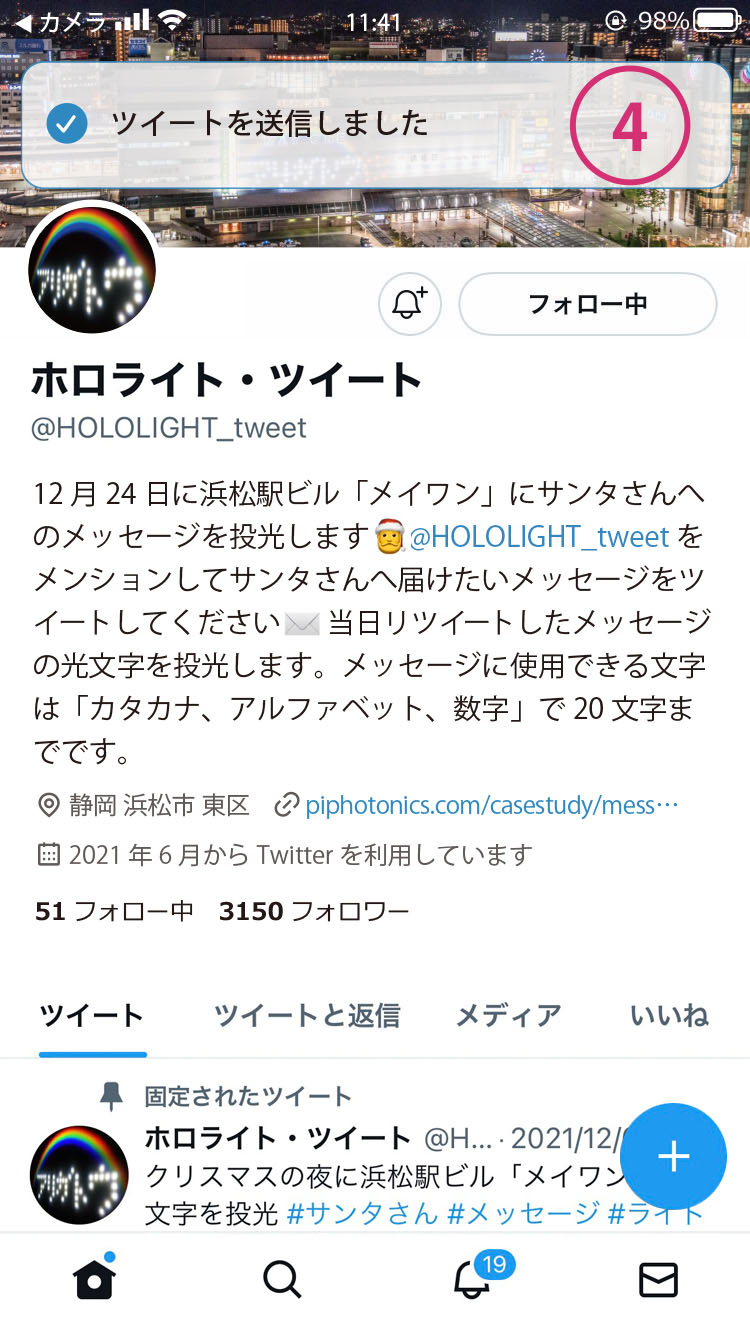This screenshot has height=1334, width=750.
Task: Switch to the ツイートと返信 tab
Action: pos(307,1016)
